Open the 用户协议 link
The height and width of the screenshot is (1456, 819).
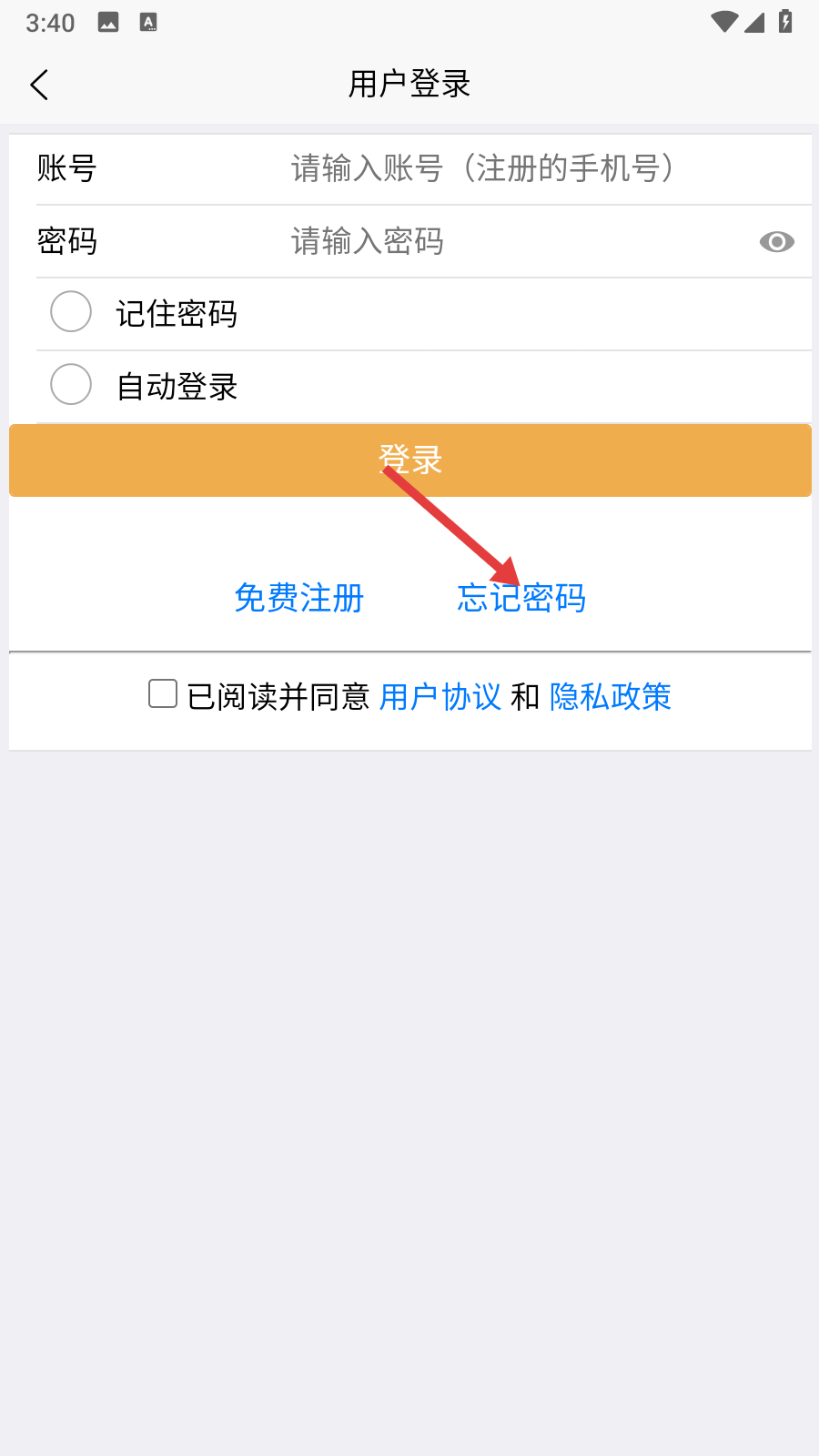(x=440, y=697)
